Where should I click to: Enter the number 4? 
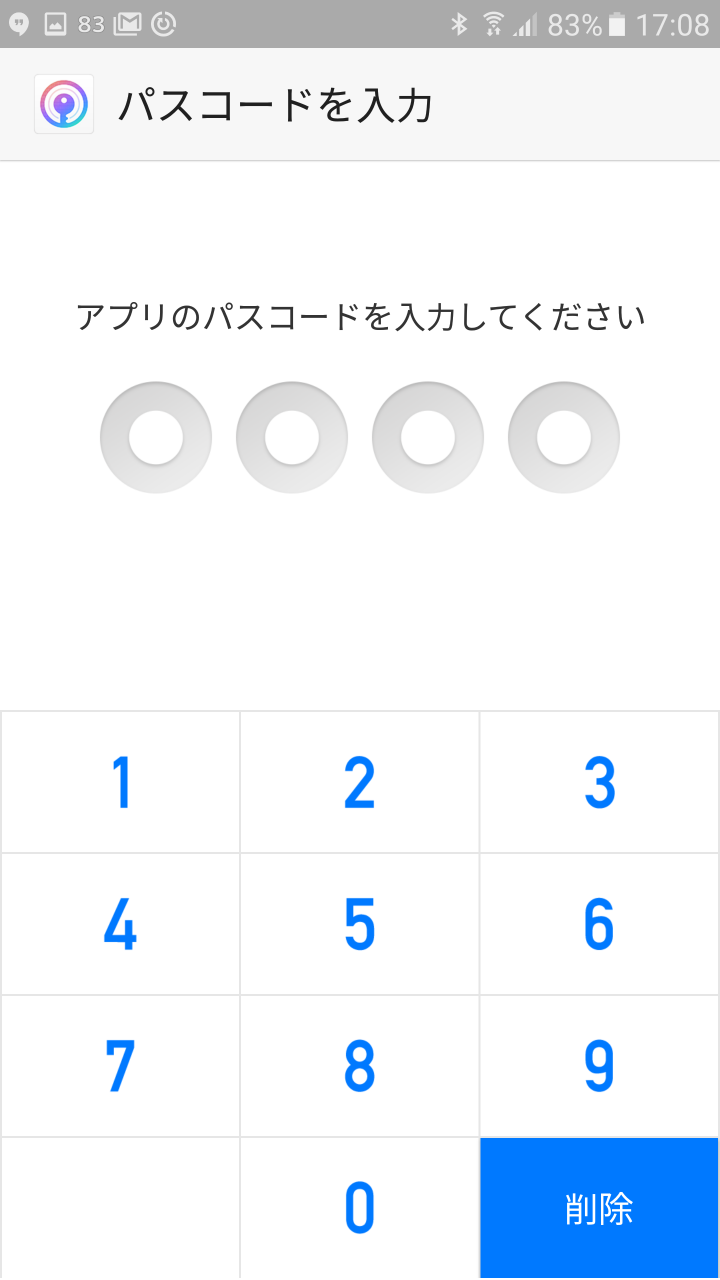(x=120, y=924)
